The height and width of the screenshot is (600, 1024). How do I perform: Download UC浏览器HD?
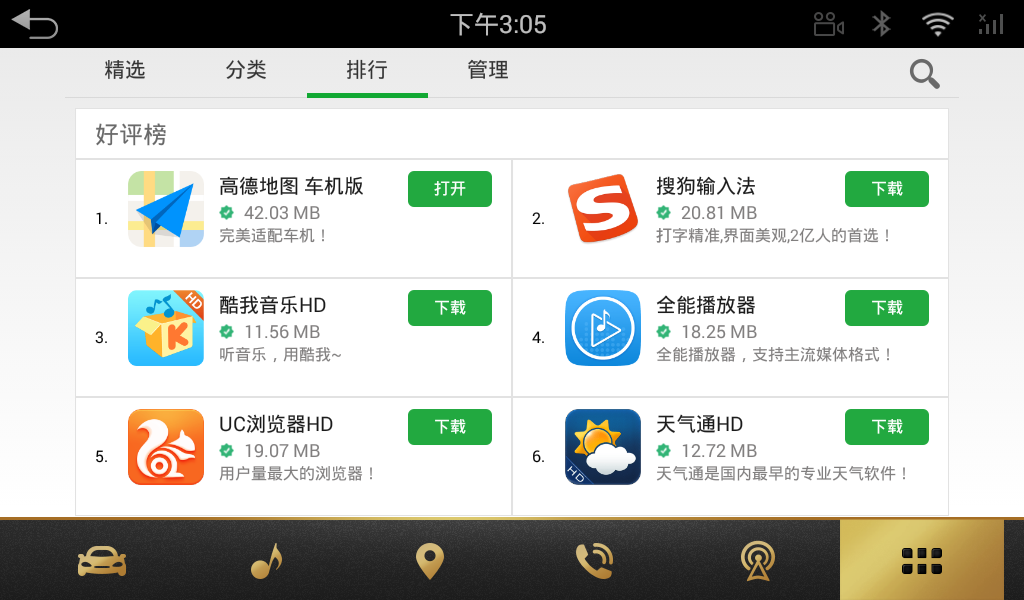pos(450,427)
